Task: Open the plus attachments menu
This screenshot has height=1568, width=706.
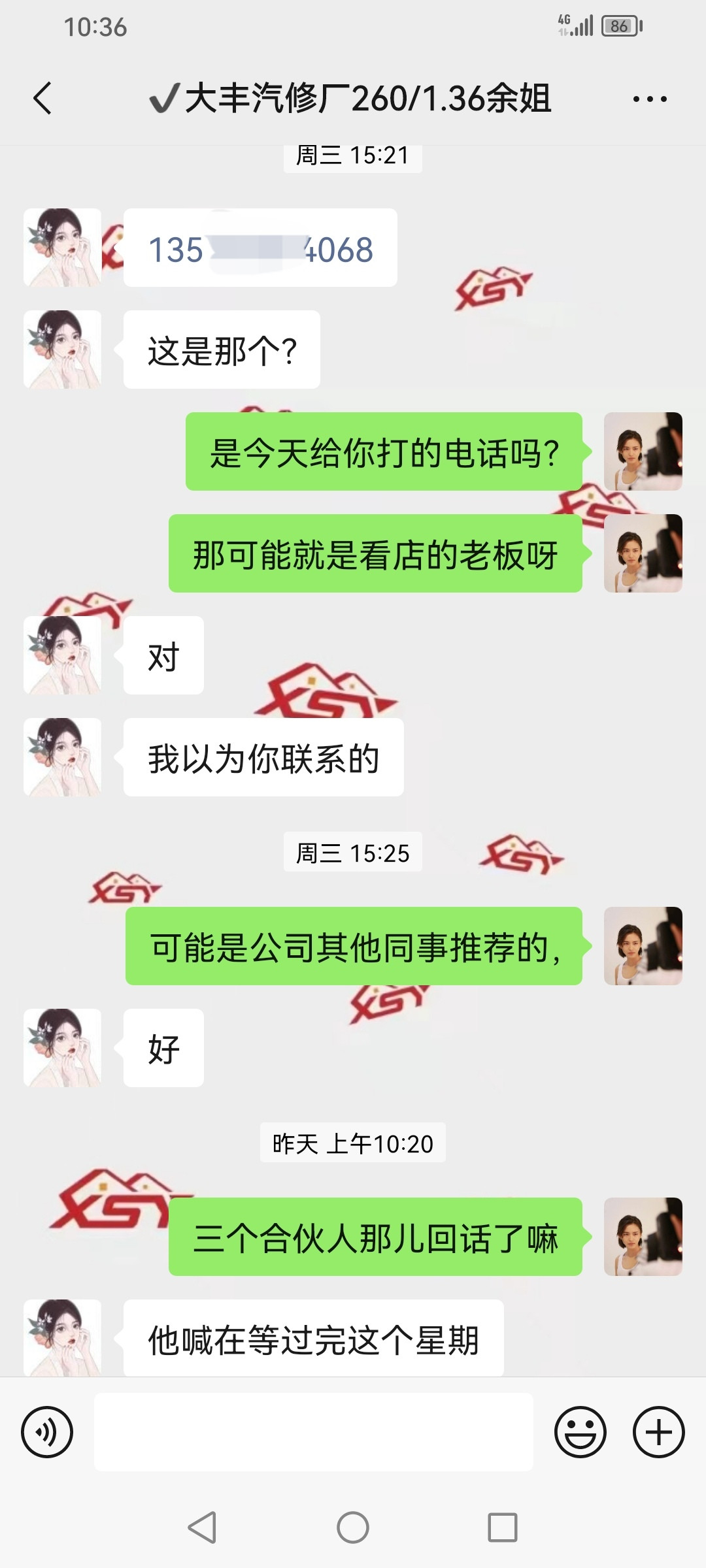Action: click(x=658, y=1432)
